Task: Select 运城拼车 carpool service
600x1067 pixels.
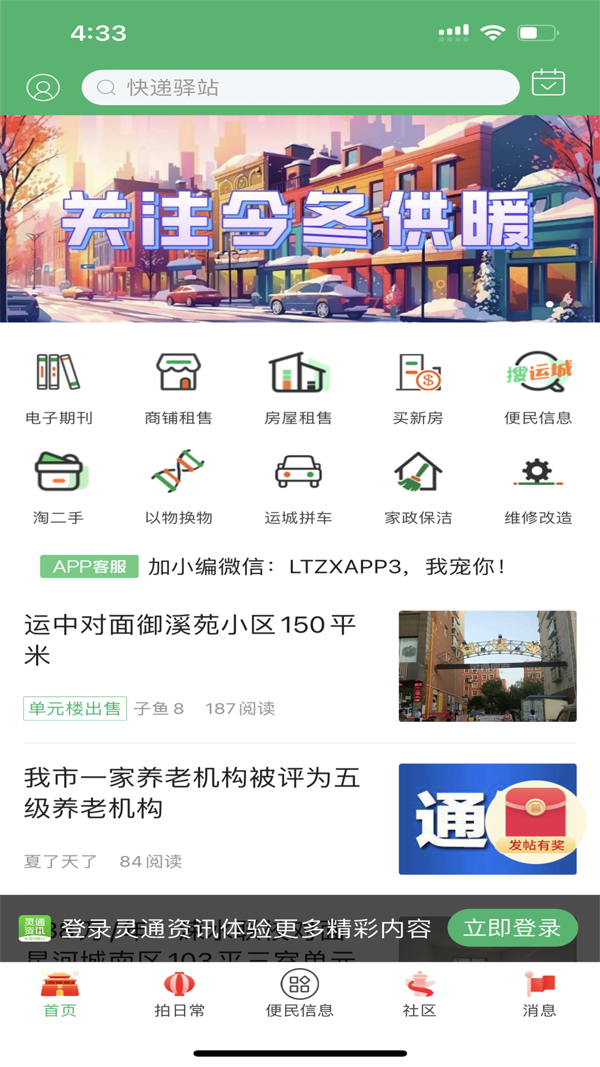Action: (x=298, y=488)
